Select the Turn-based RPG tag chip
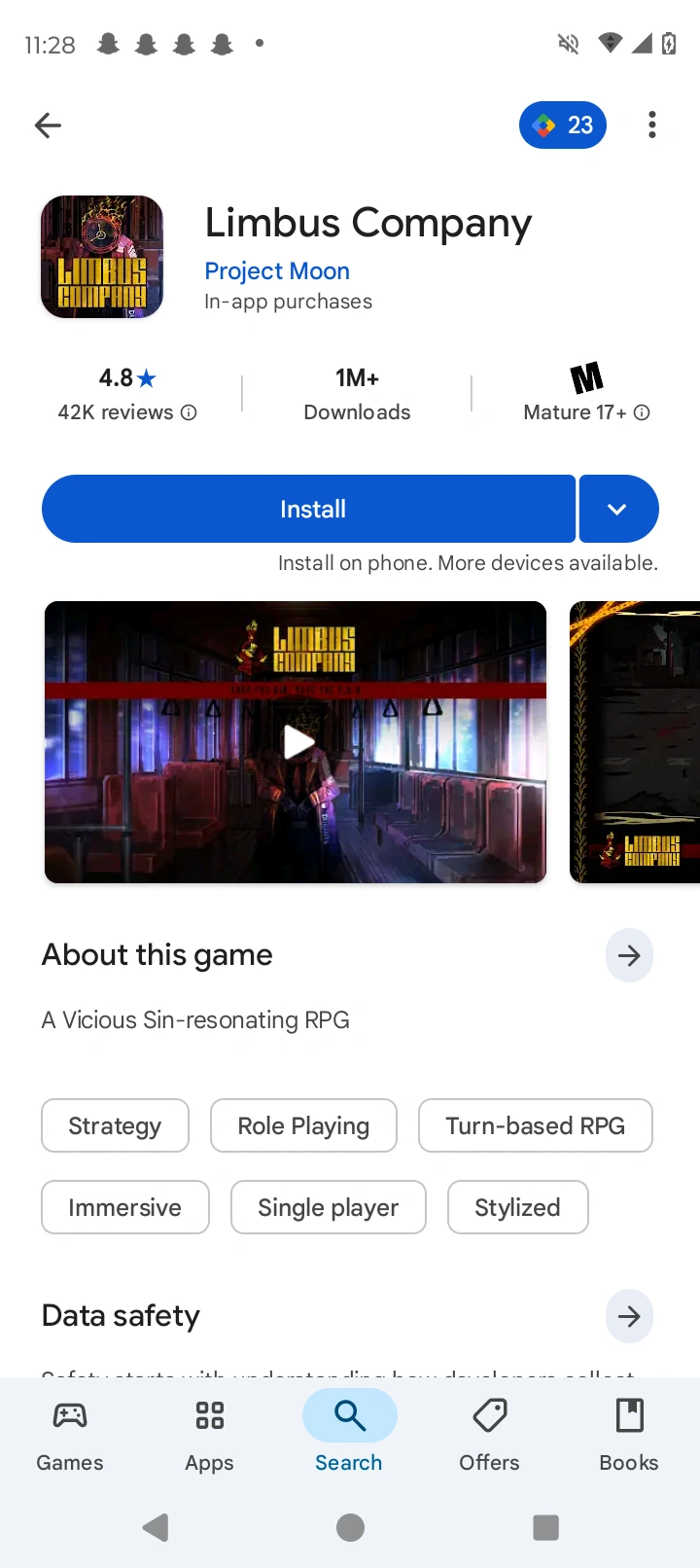 535,1125
